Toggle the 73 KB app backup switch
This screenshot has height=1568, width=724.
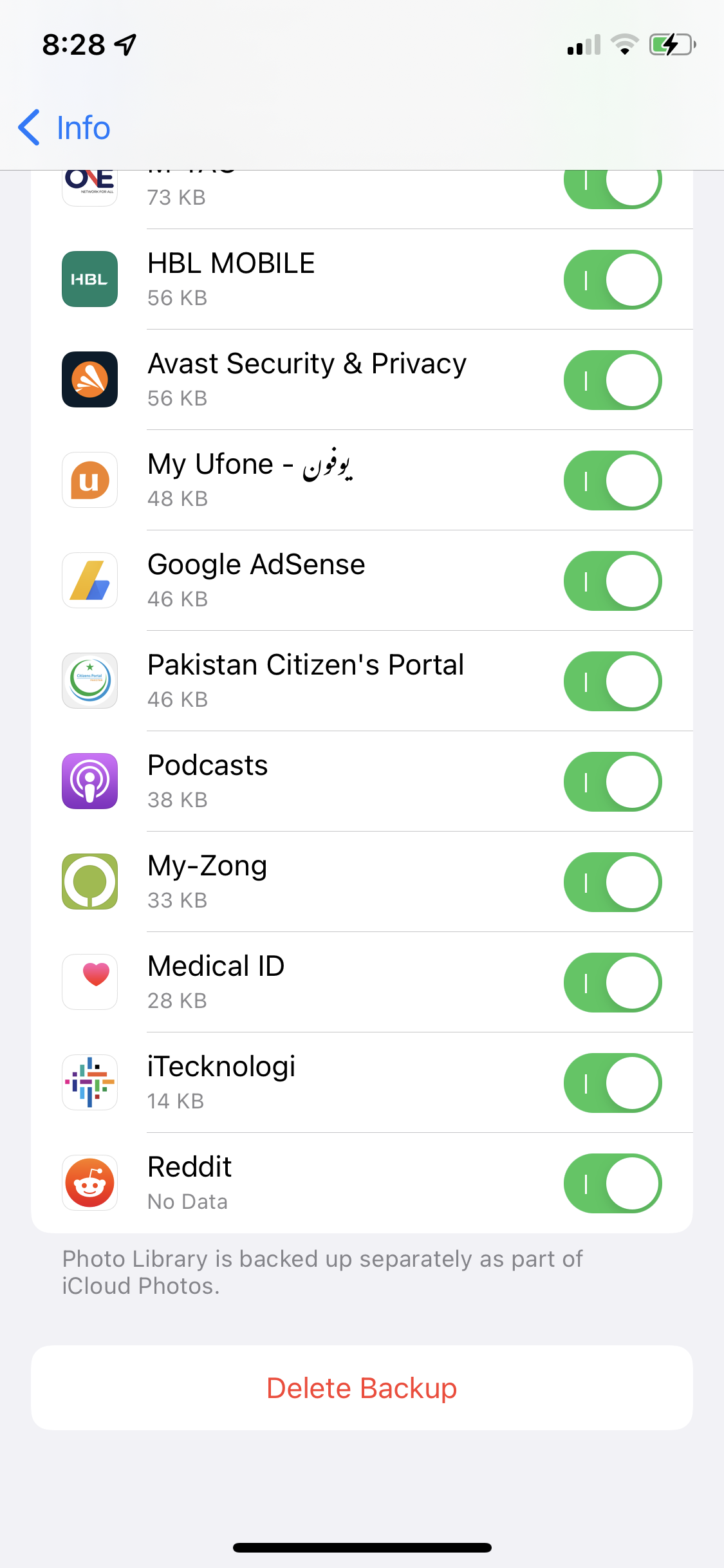(x=612, y=188)
